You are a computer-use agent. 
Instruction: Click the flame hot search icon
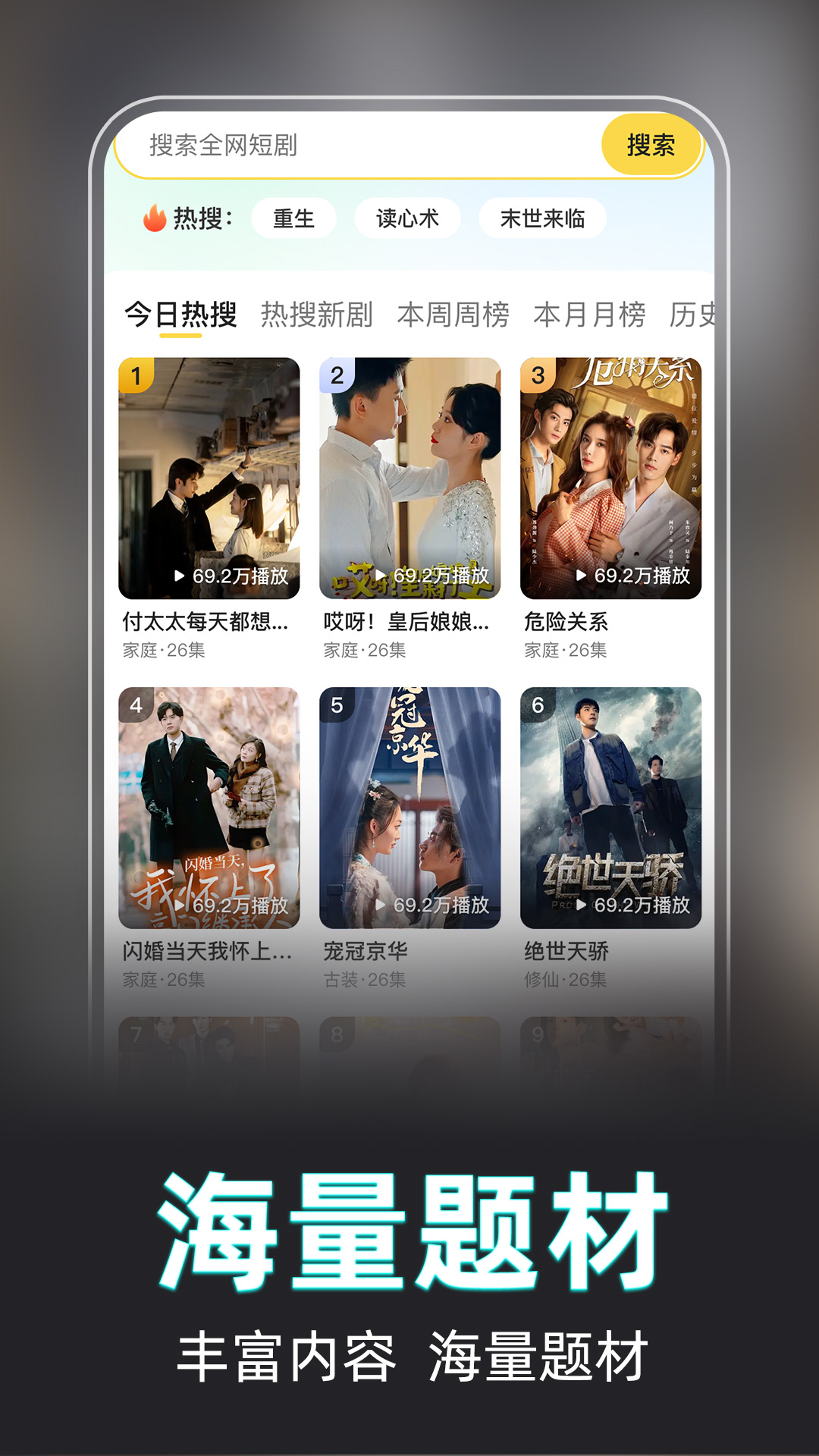[154, 218]
